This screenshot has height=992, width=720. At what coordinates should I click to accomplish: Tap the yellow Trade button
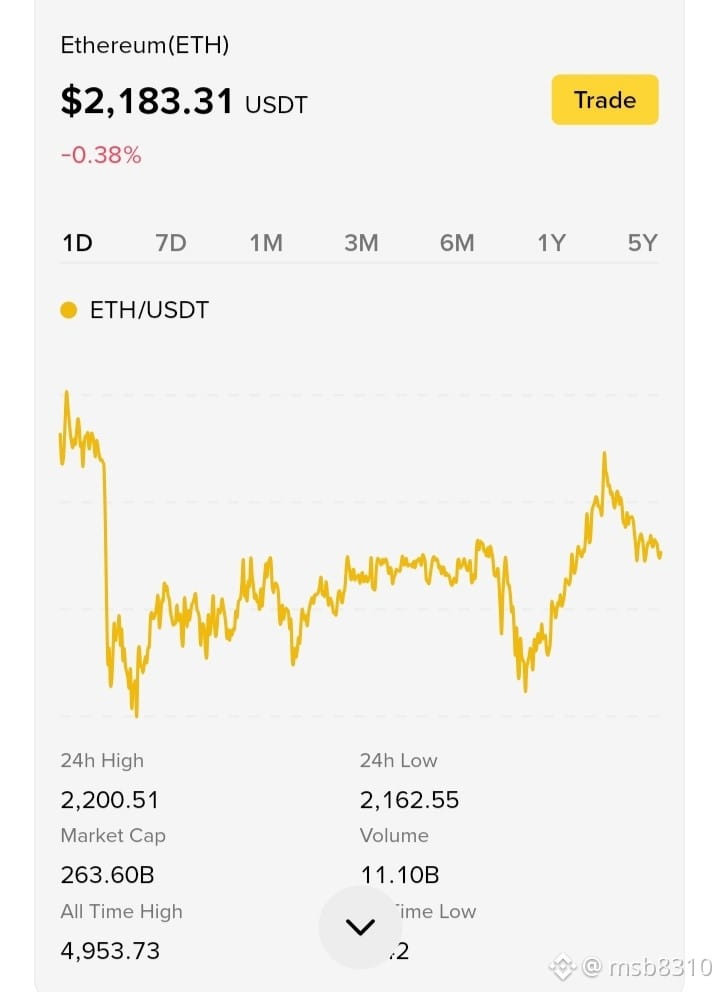[605, 100]
